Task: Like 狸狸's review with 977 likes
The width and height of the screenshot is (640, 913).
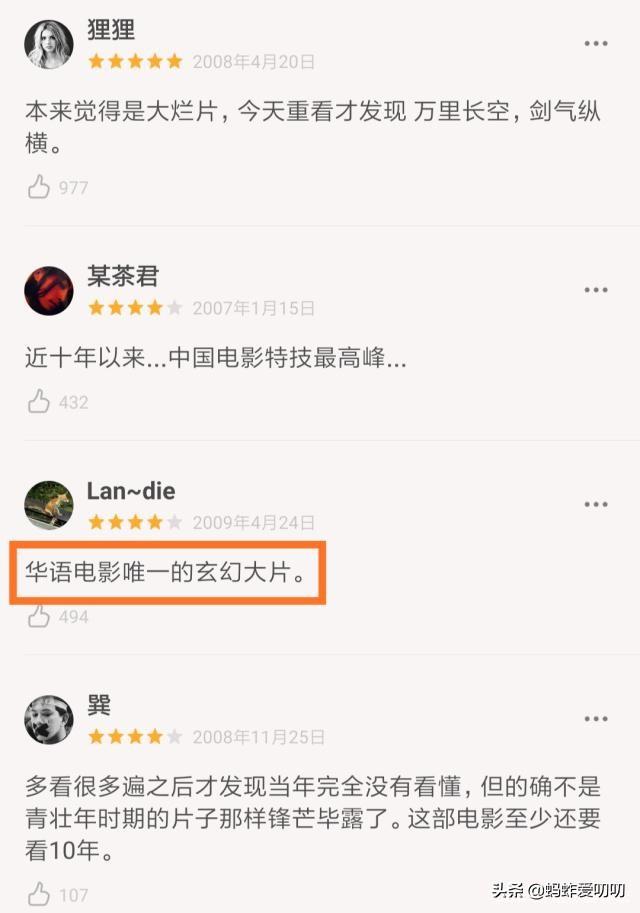Action: click(x=39, y=187)
